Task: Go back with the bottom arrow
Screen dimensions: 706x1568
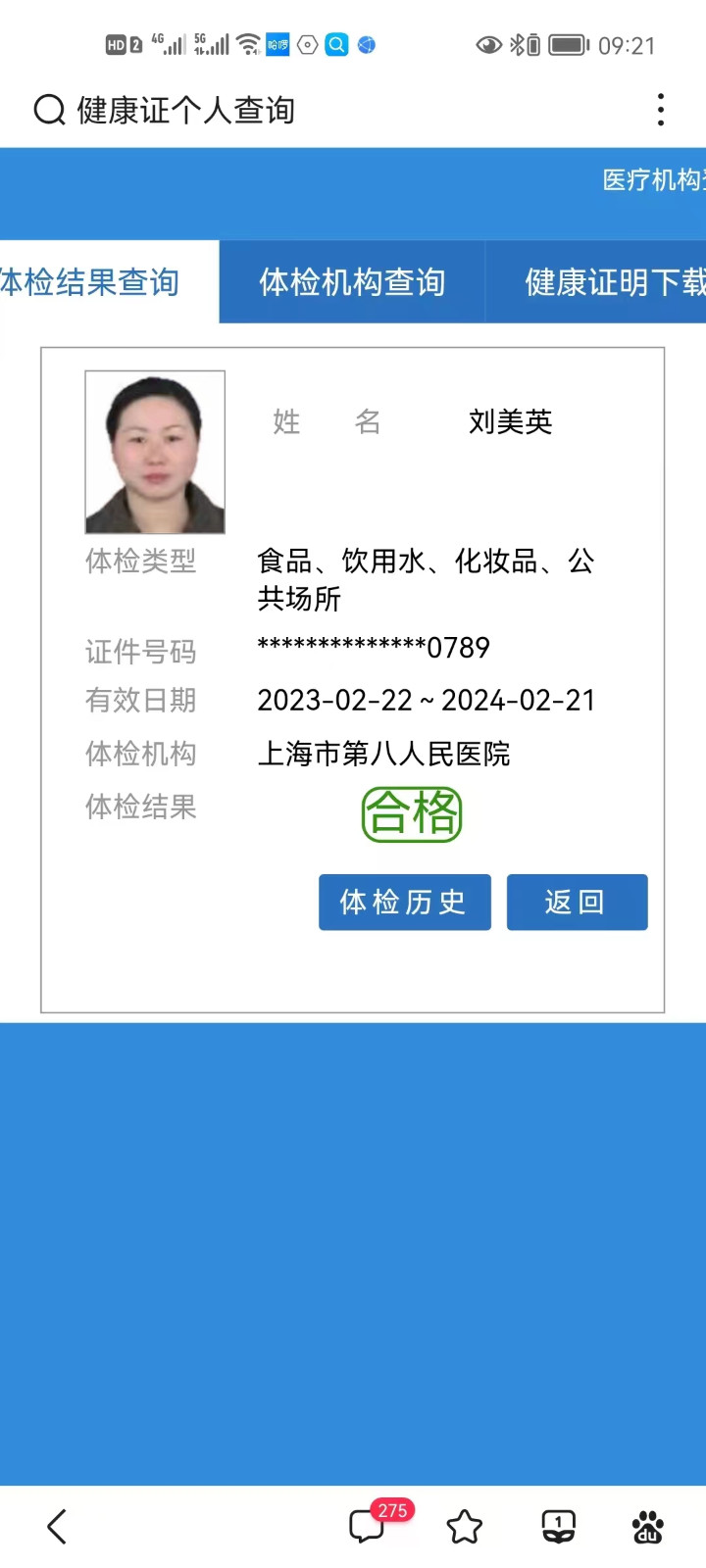Action: point(57,1526)
